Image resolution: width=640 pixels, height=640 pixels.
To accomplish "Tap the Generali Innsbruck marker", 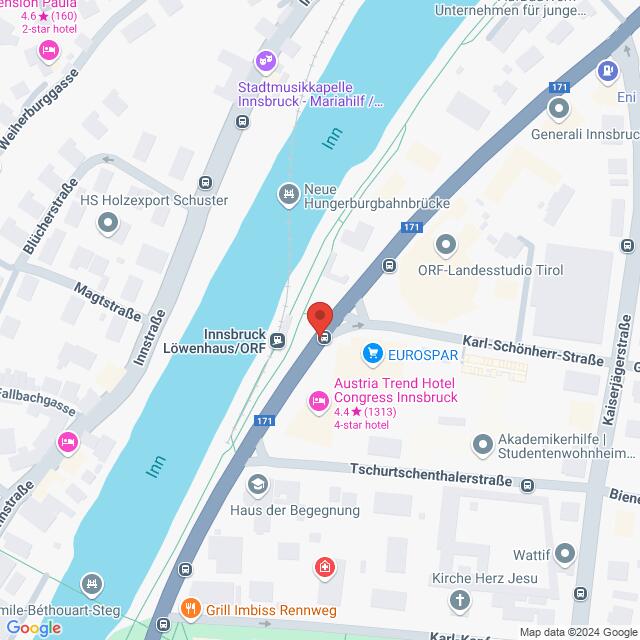I will pos(559,108).
